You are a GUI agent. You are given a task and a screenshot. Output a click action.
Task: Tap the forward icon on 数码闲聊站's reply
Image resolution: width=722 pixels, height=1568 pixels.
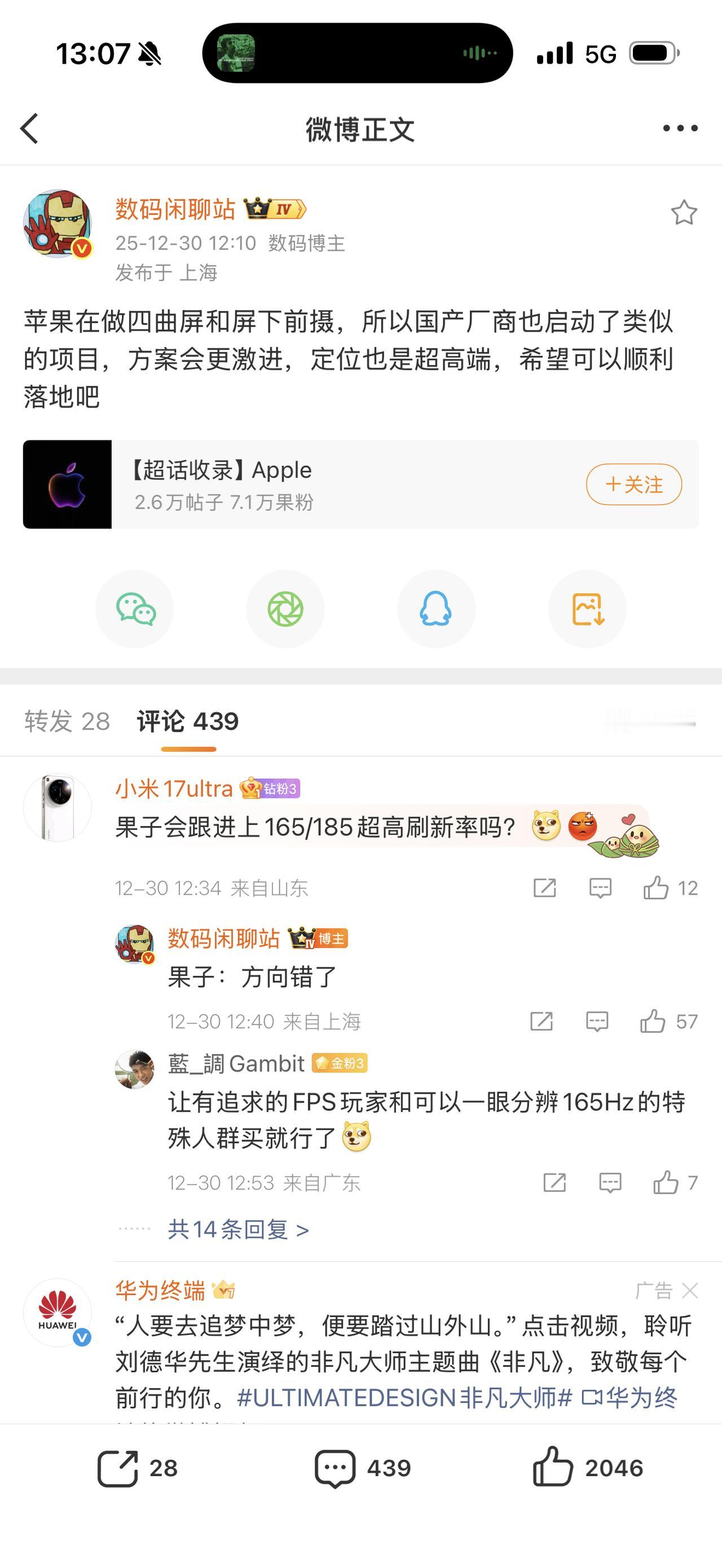pos(543,1022)
